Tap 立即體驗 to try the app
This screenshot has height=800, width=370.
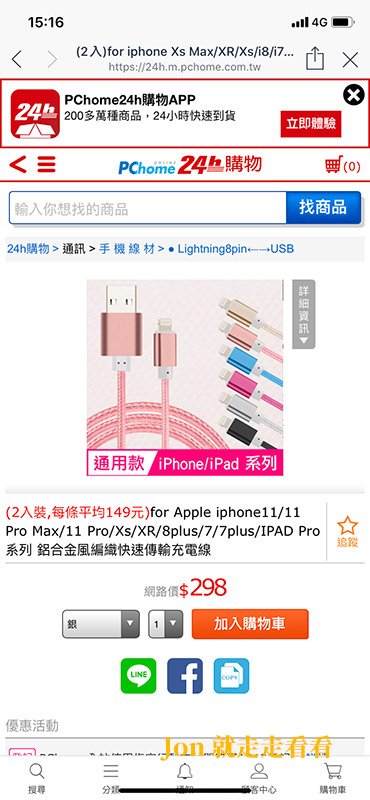311,124
